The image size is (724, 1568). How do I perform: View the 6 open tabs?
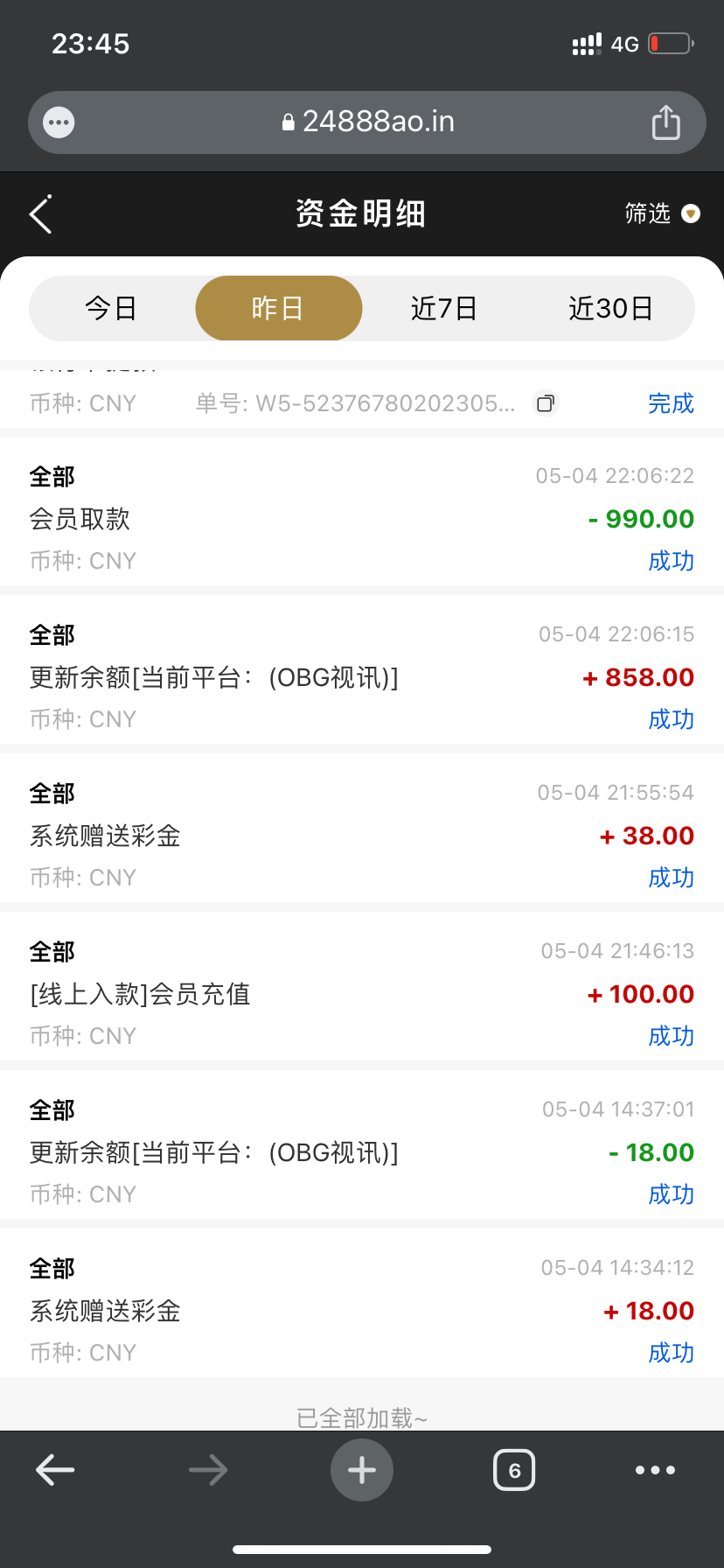pos(514,1470)
